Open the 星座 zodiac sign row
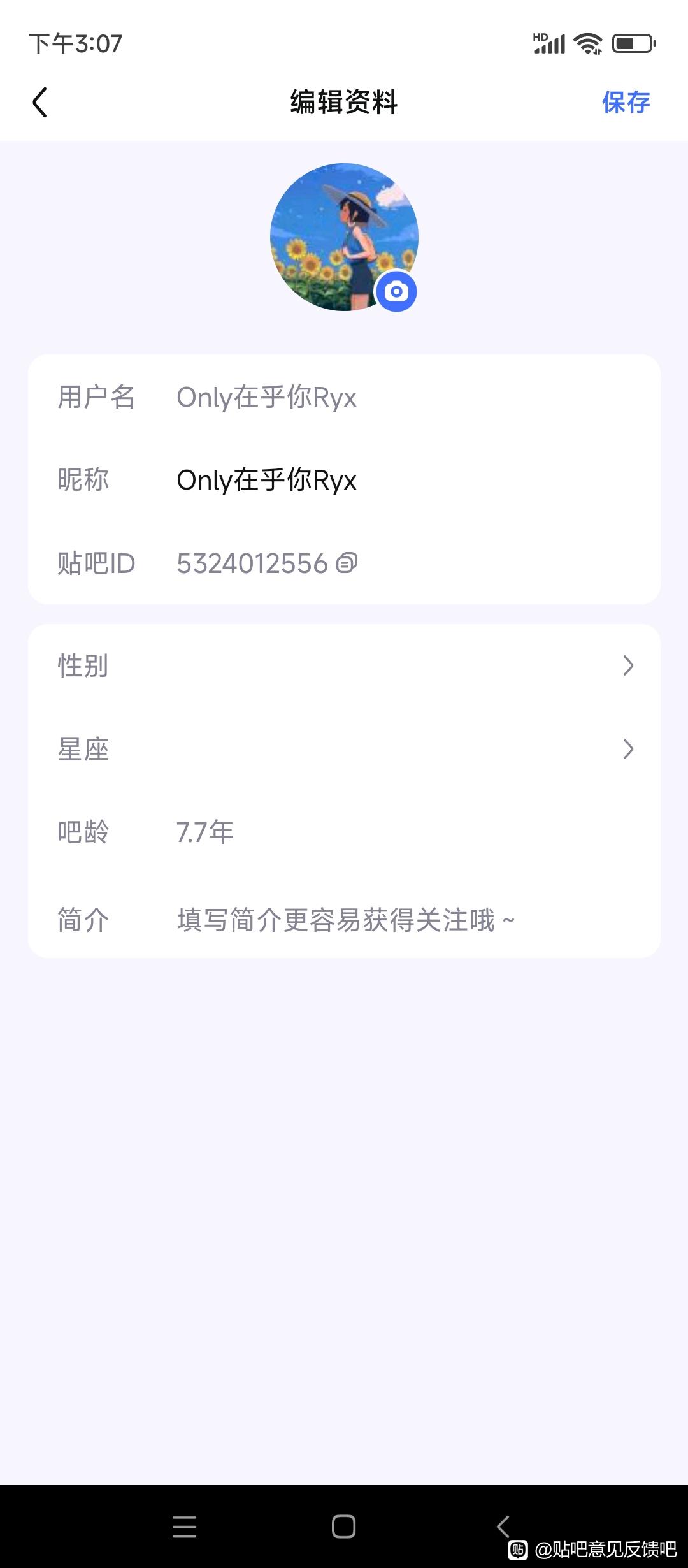 [x=344, y=749]
